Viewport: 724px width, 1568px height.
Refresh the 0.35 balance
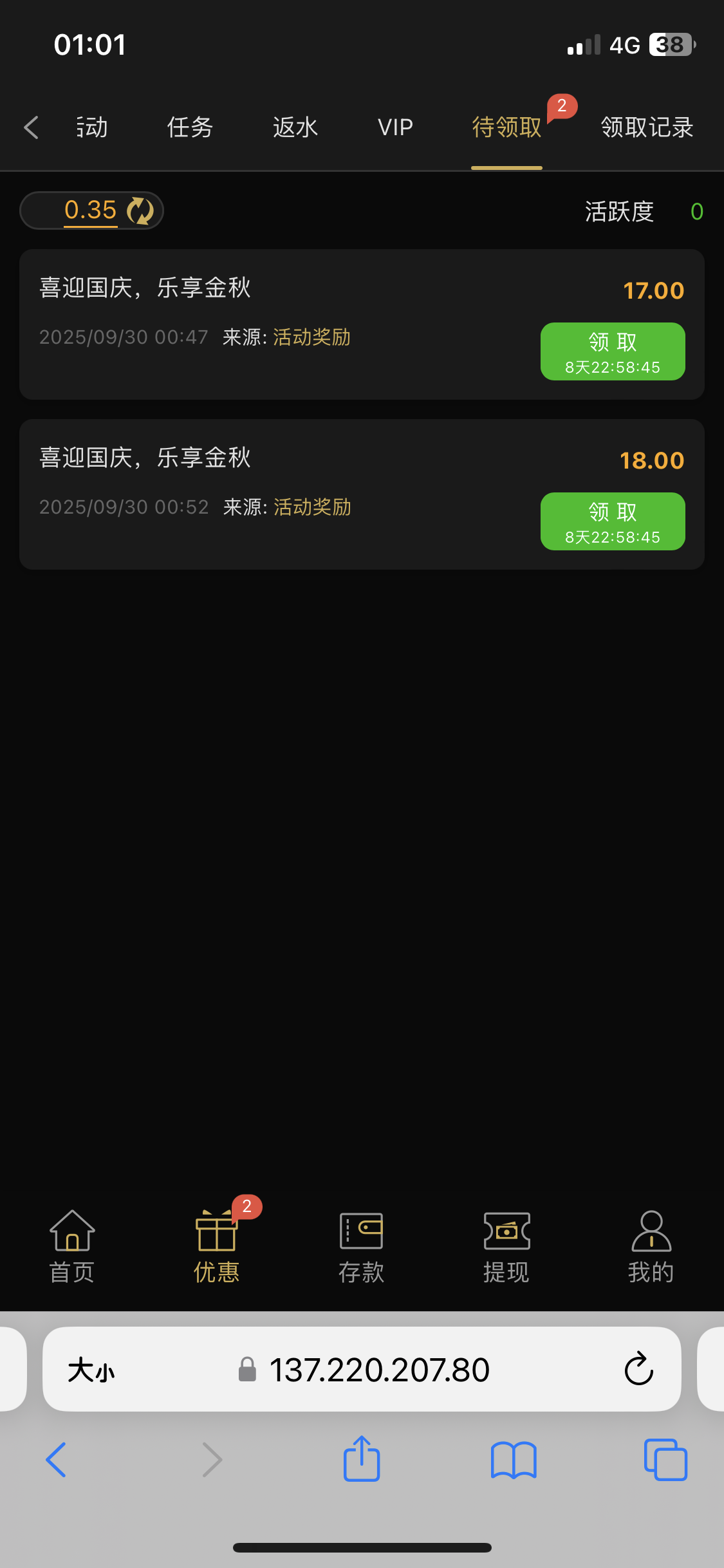(140, 210)
